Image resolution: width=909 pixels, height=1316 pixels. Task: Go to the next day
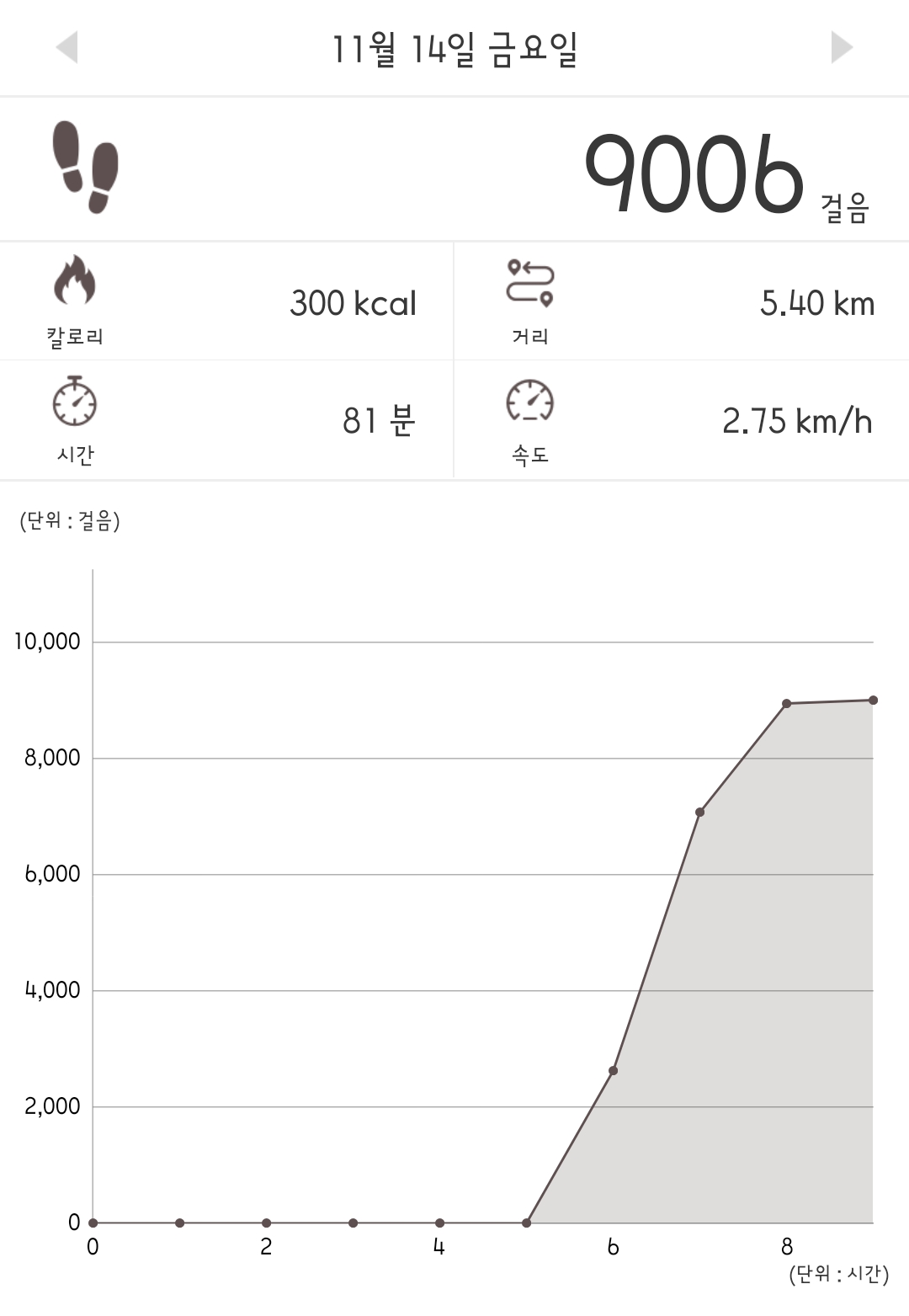pos(841,47)
